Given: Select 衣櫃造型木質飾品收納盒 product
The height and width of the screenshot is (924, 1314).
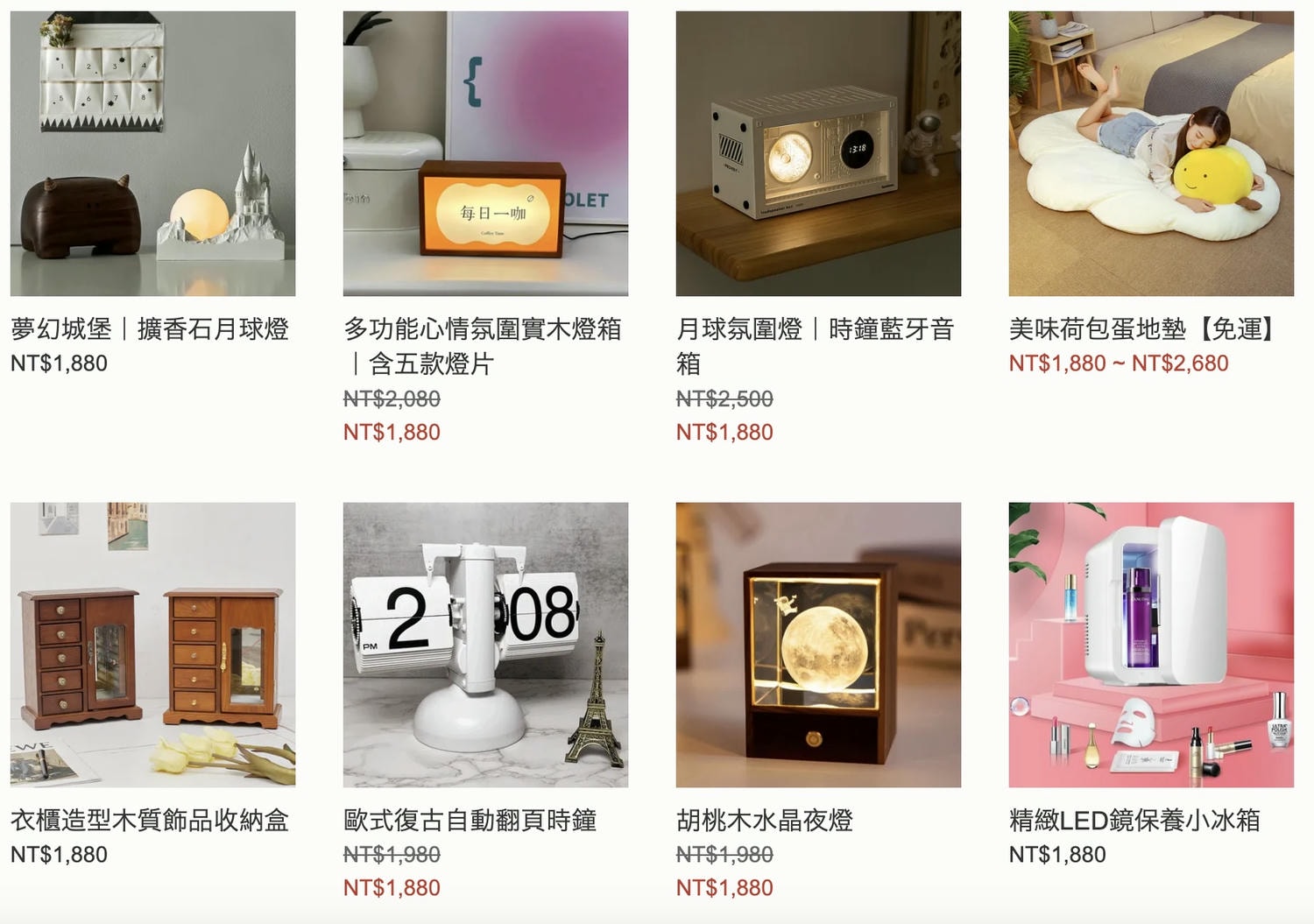Looking at the screenshot, I should tap(152, 645).
